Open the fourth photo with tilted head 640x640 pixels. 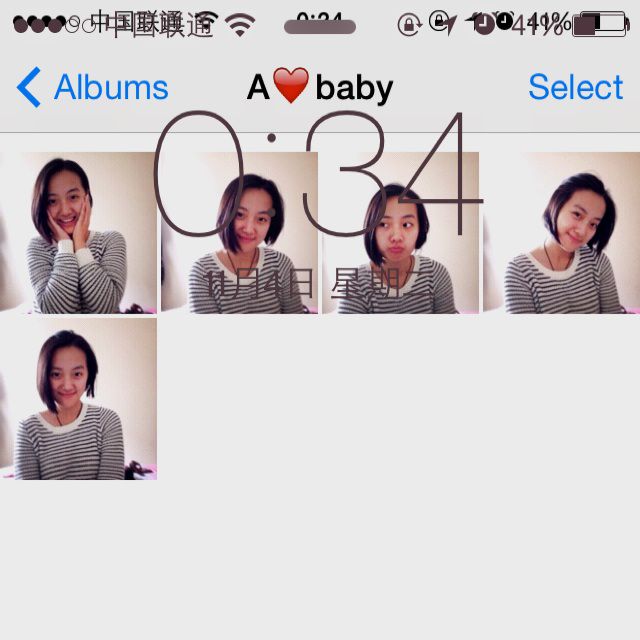tap(561, 233)
